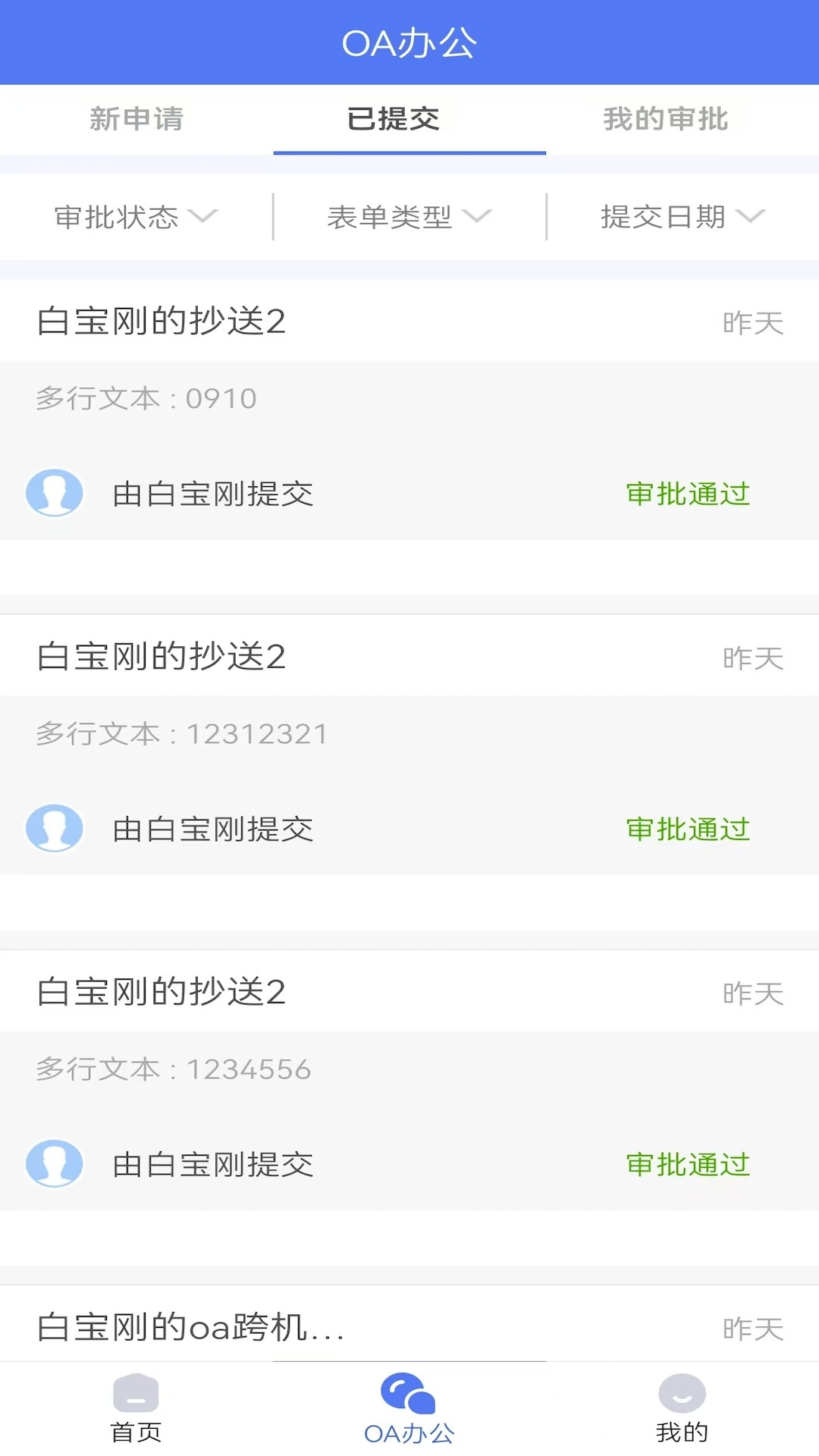Switch to the 新申请 tab
Screen dimensions: 819x1456
click(135, 120)
